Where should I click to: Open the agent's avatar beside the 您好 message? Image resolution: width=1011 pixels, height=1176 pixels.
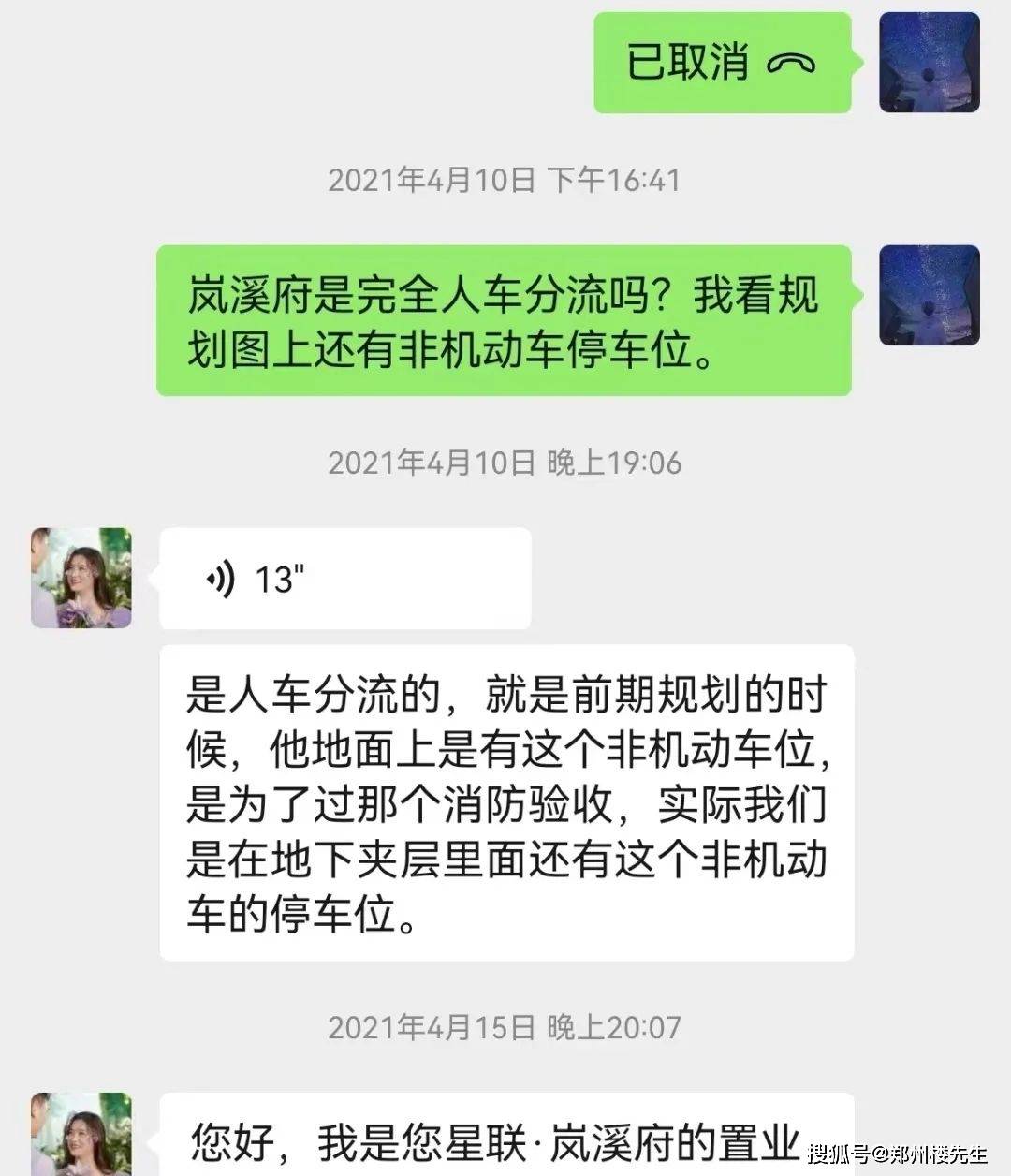click(81, 1135)
